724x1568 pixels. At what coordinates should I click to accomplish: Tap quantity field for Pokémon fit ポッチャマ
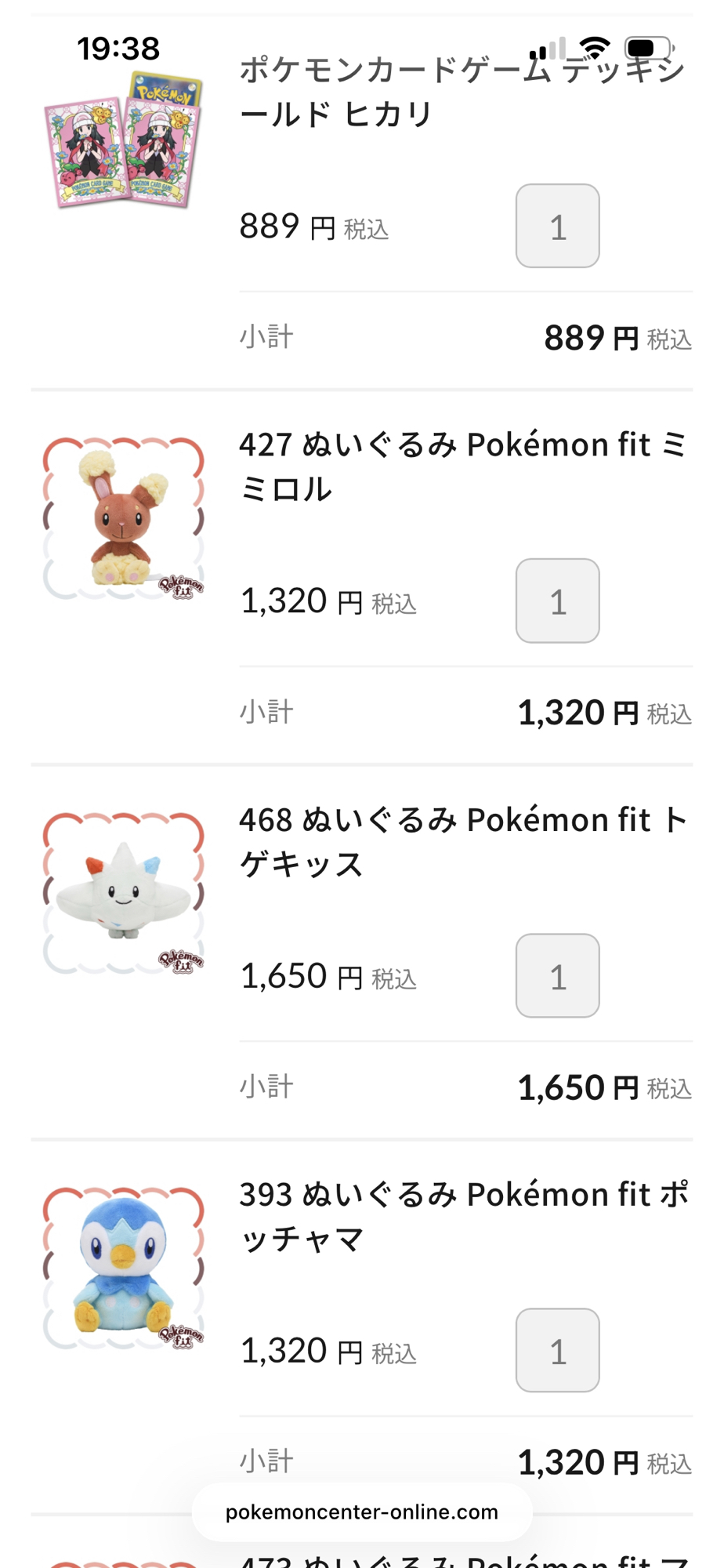click(x=557, y=1350)
